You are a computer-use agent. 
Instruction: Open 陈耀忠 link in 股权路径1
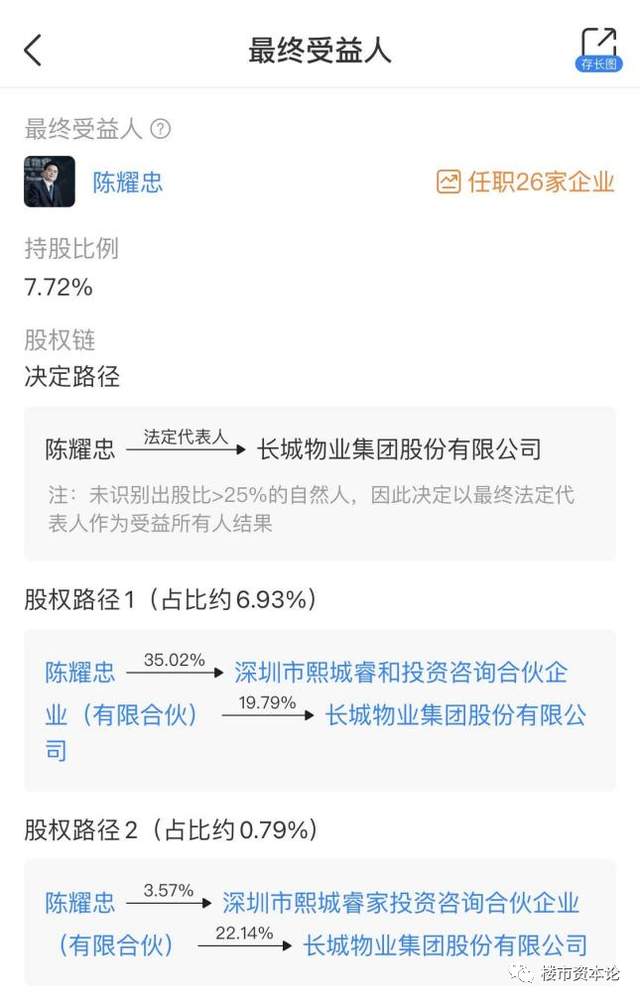[x=80, y=672]
